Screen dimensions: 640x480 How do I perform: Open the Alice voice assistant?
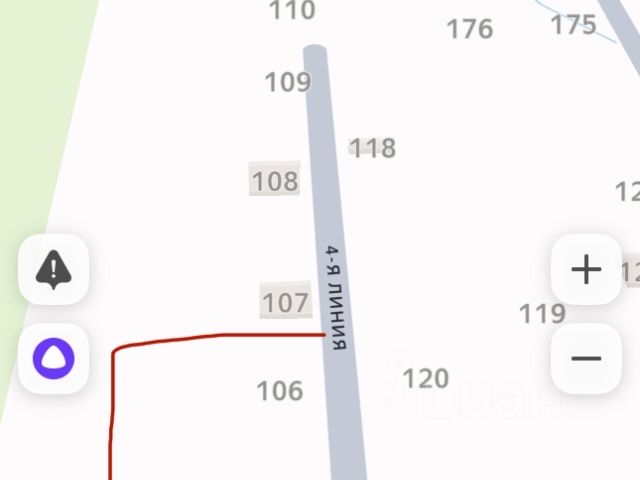[53, 357]
